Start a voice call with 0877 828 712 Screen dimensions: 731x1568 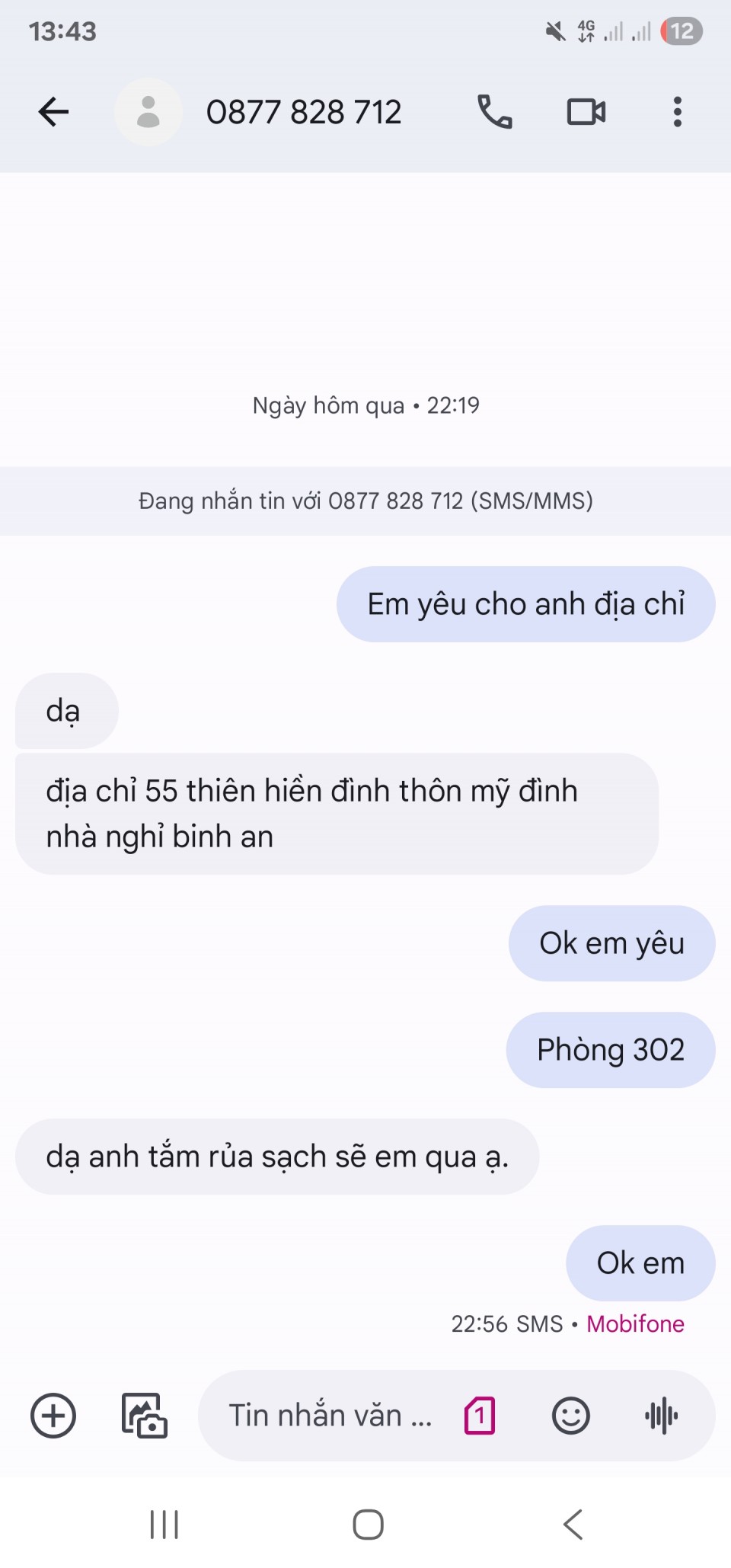[494, 112]
